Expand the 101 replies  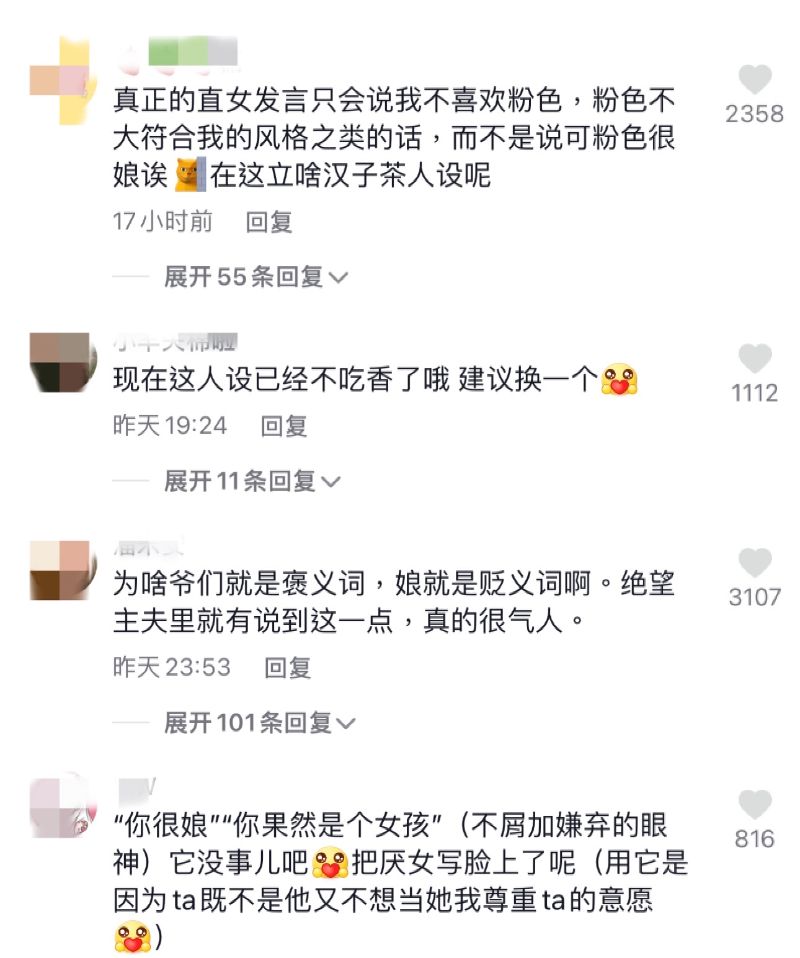[x=260, y=722]
